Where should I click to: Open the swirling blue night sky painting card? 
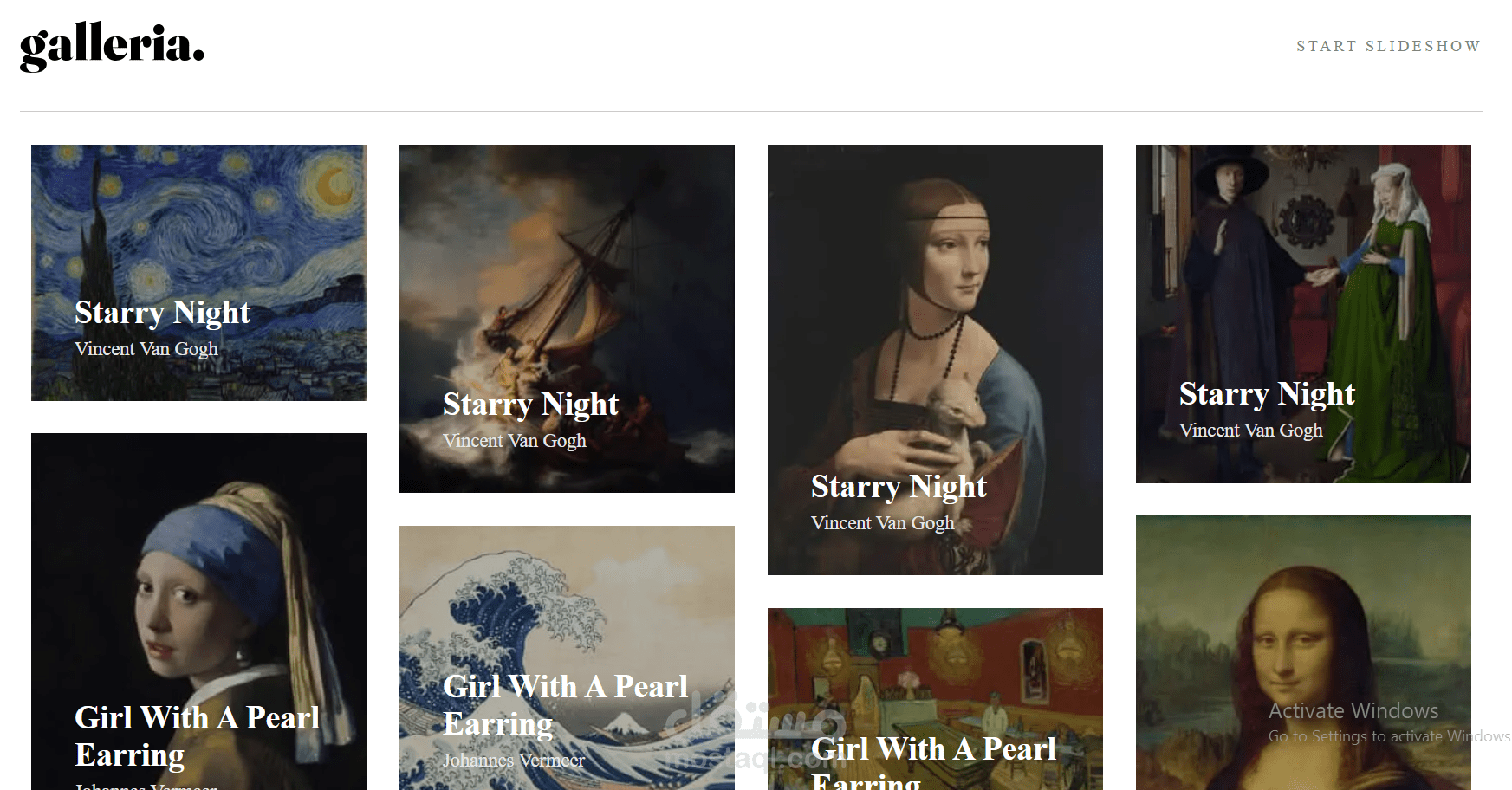(x=198, y=272)
